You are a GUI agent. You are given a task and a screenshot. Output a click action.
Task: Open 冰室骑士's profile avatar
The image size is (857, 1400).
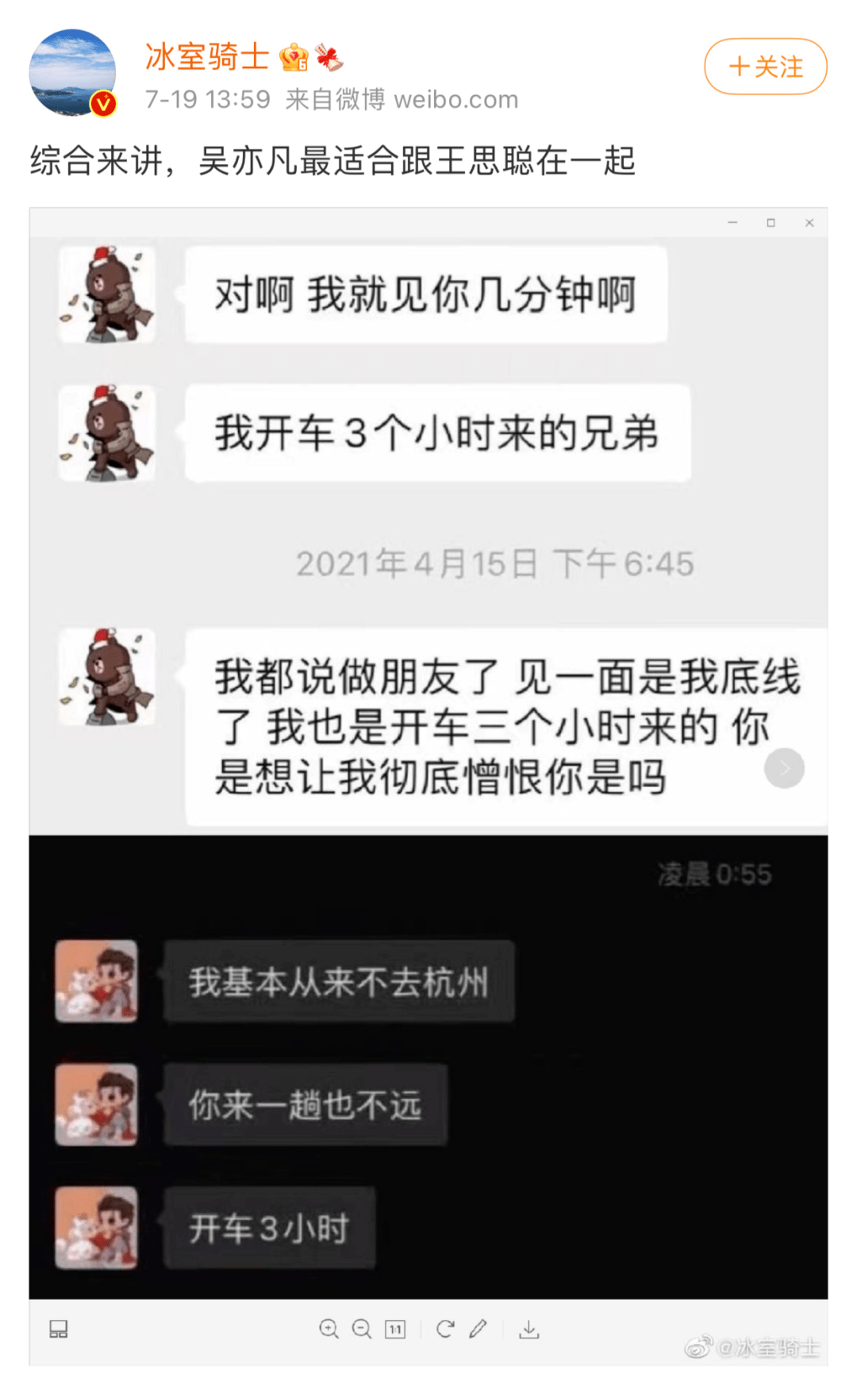[x=72, y=73]
